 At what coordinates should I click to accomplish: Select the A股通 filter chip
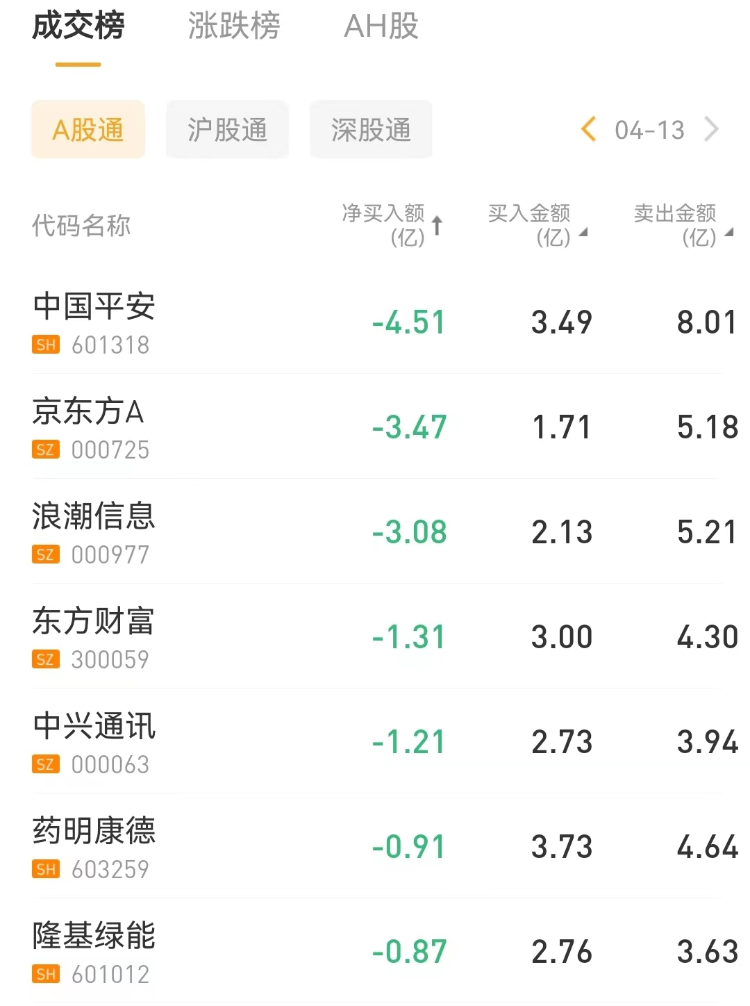88,130
